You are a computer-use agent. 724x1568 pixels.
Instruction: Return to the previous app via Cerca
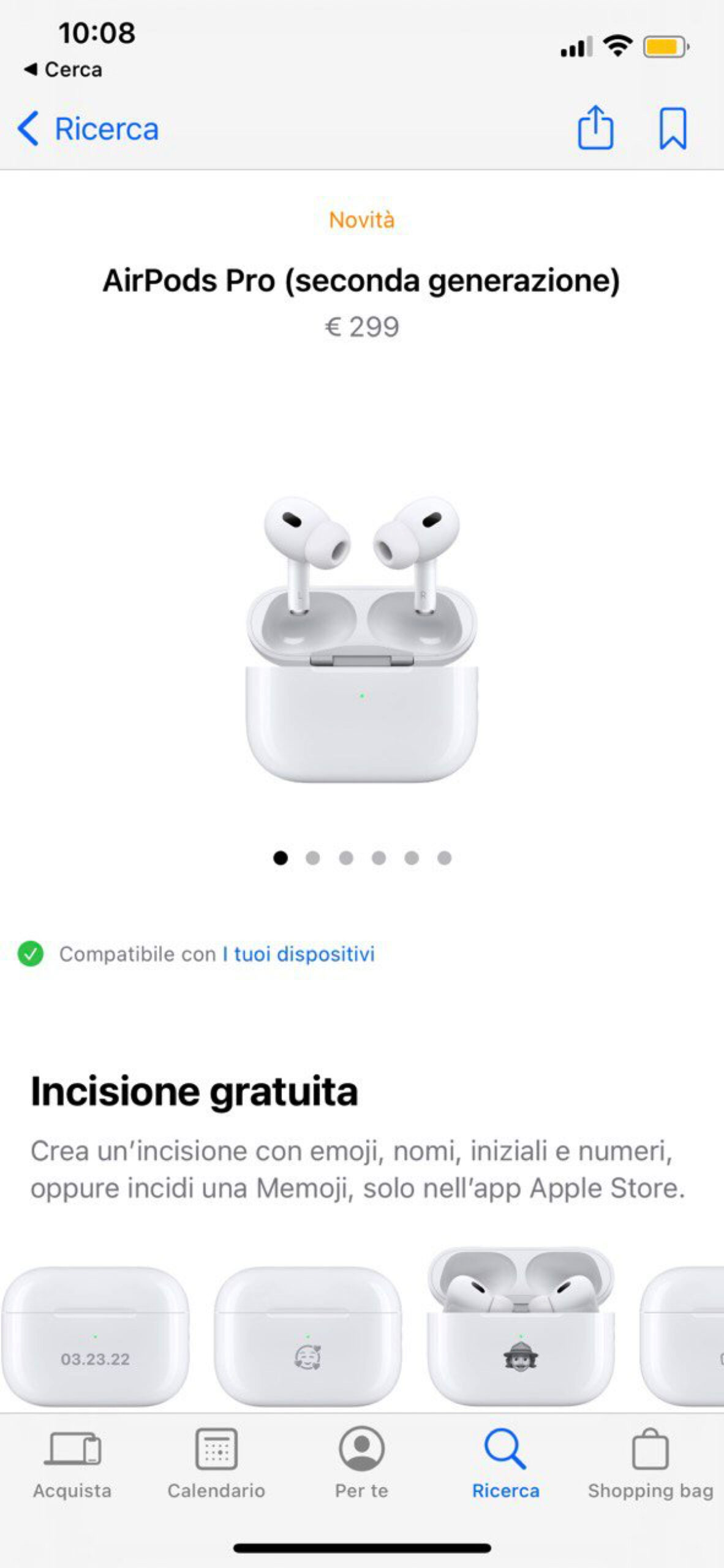tap(64, 70)
